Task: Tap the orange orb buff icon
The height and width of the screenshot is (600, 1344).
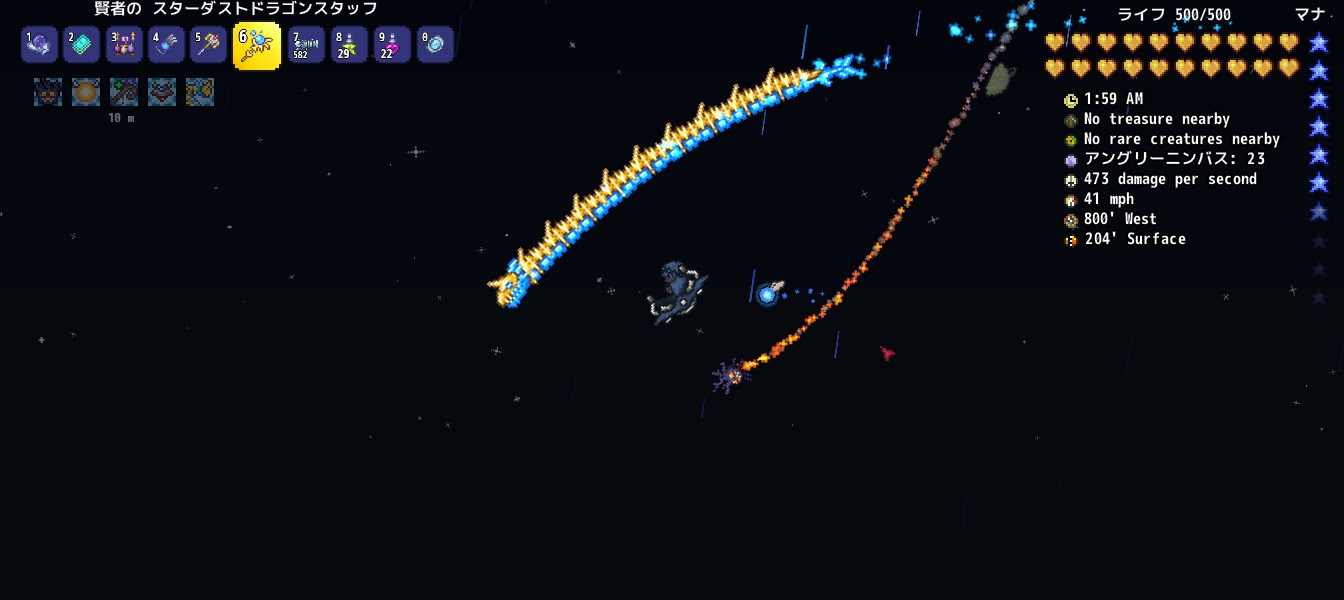Action: pyautogui.click(x=86, y=92)
